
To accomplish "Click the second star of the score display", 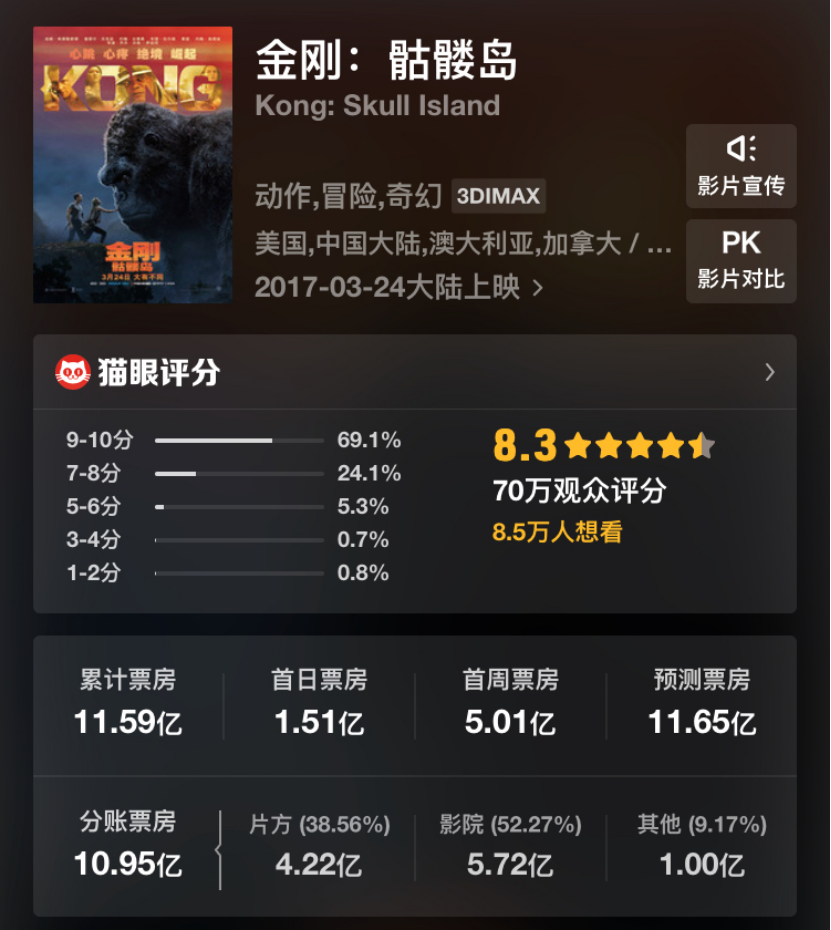I will tap(609, 444).
